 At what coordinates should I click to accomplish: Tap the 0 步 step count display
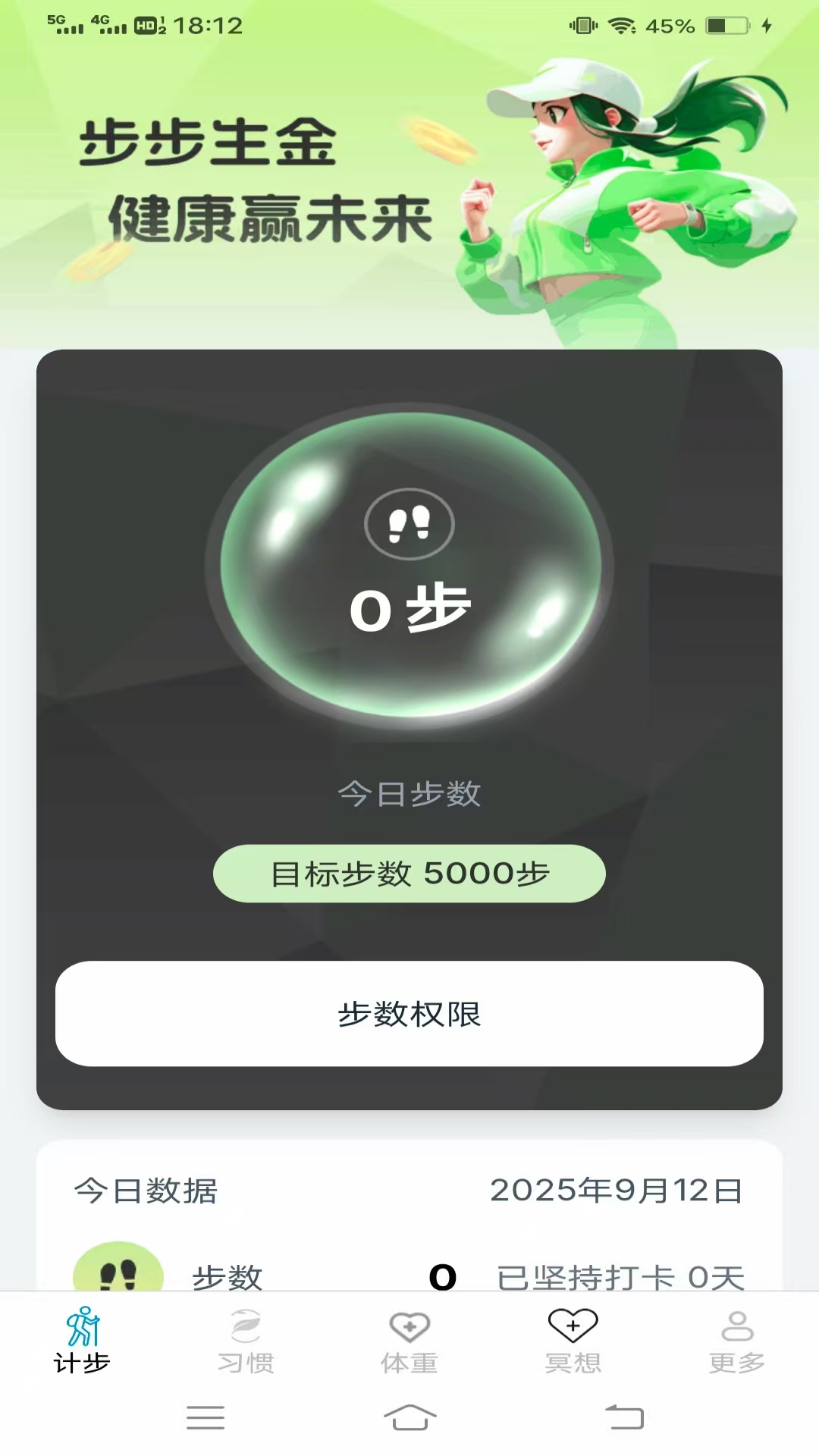coord(409,607)
